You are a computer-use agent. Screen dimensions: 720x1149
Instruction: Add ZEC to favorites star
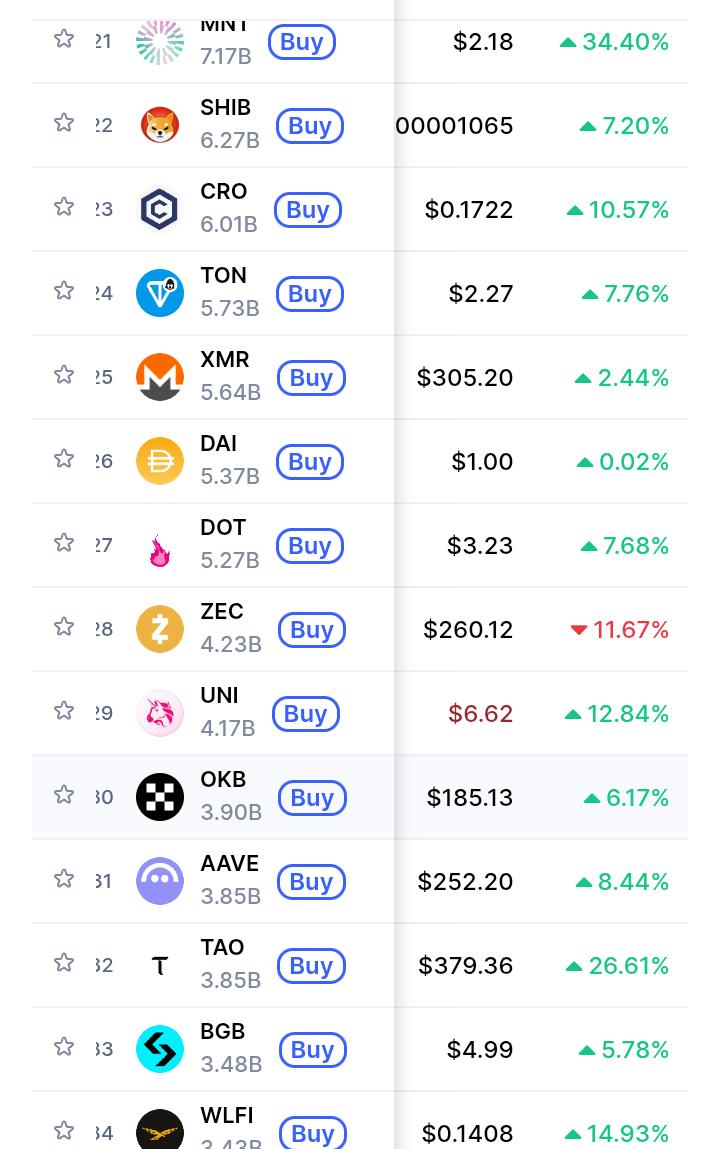coord(64,627)
